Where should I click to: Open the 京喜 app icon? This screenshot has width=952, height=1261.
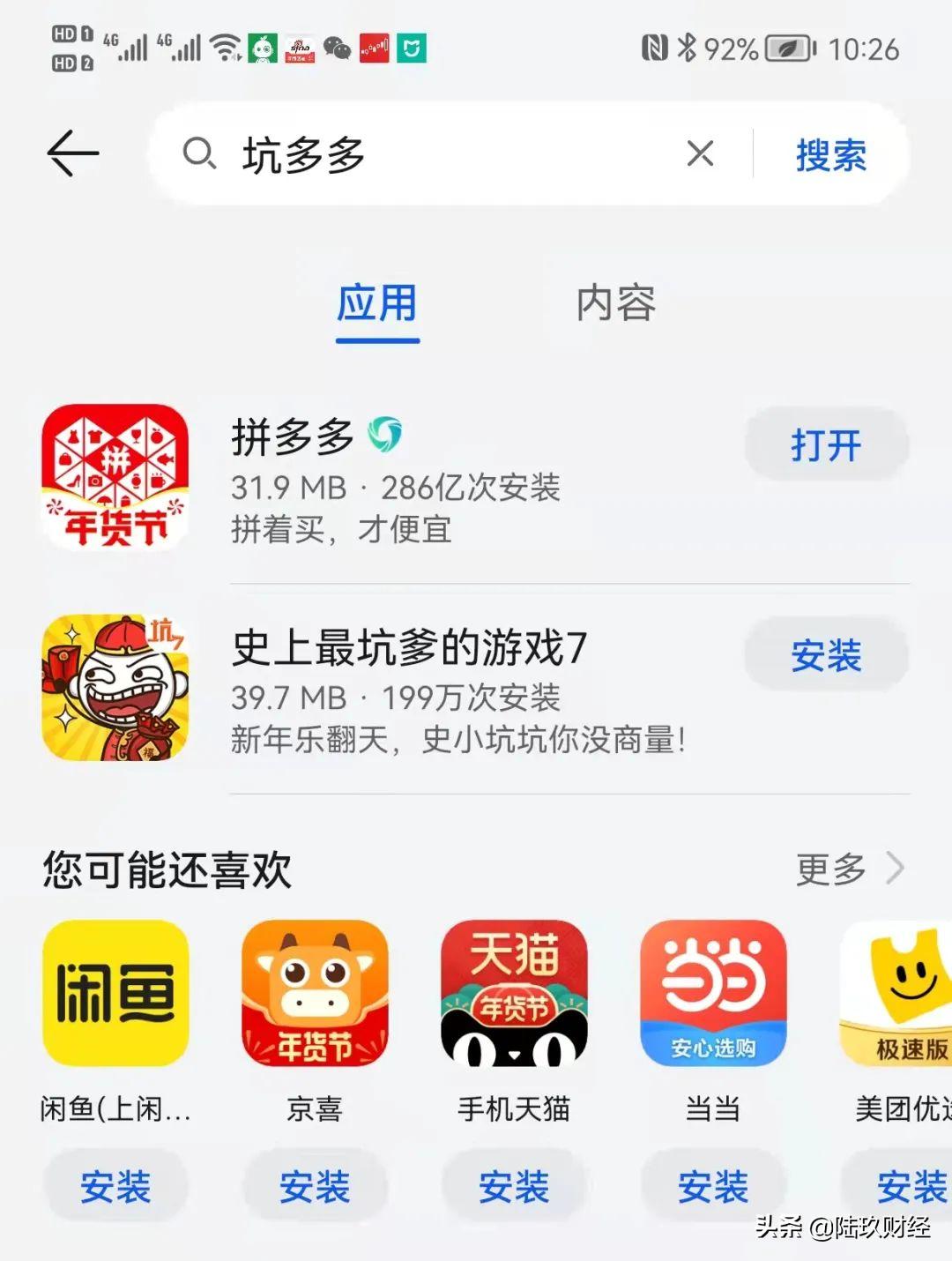coord(315,993)
